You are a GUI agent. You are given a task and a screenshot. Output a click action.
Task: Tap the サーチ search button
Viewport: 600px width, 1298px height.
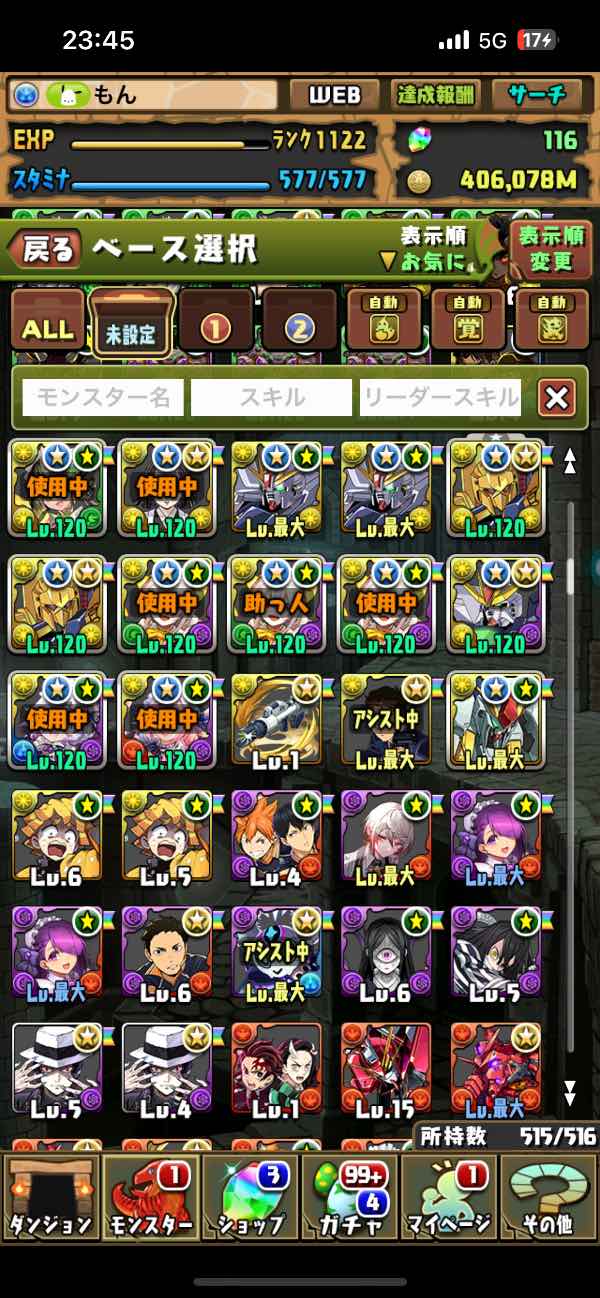click(x=537, y=95)
